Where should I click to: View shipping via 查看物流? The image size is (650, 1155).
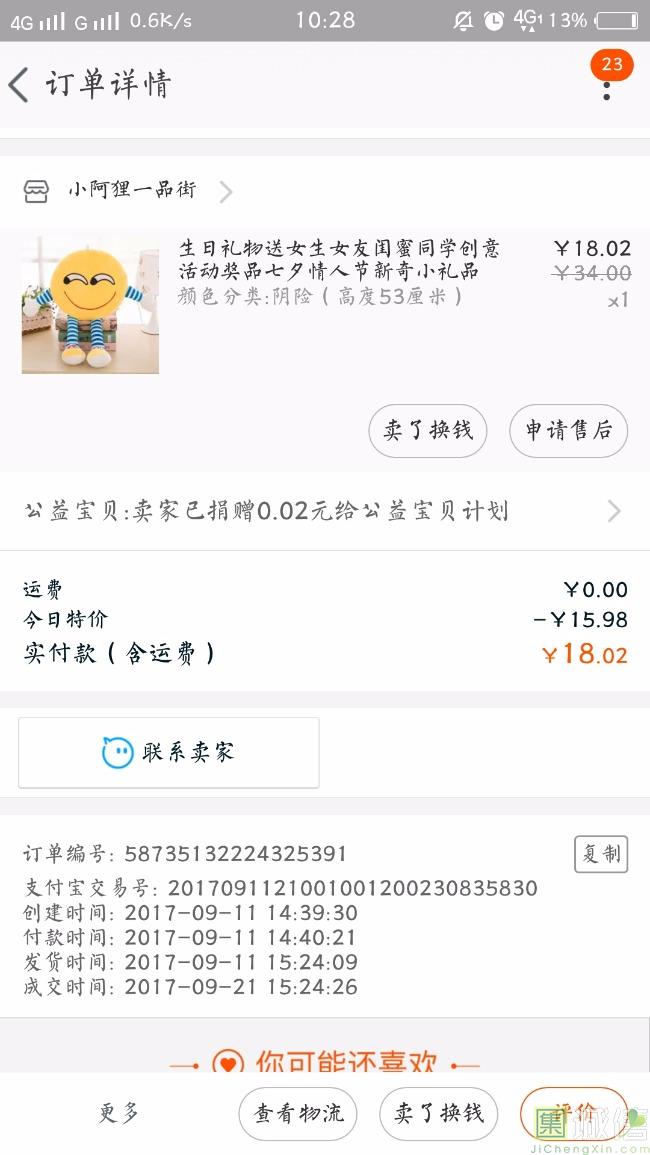[298, 1113]
